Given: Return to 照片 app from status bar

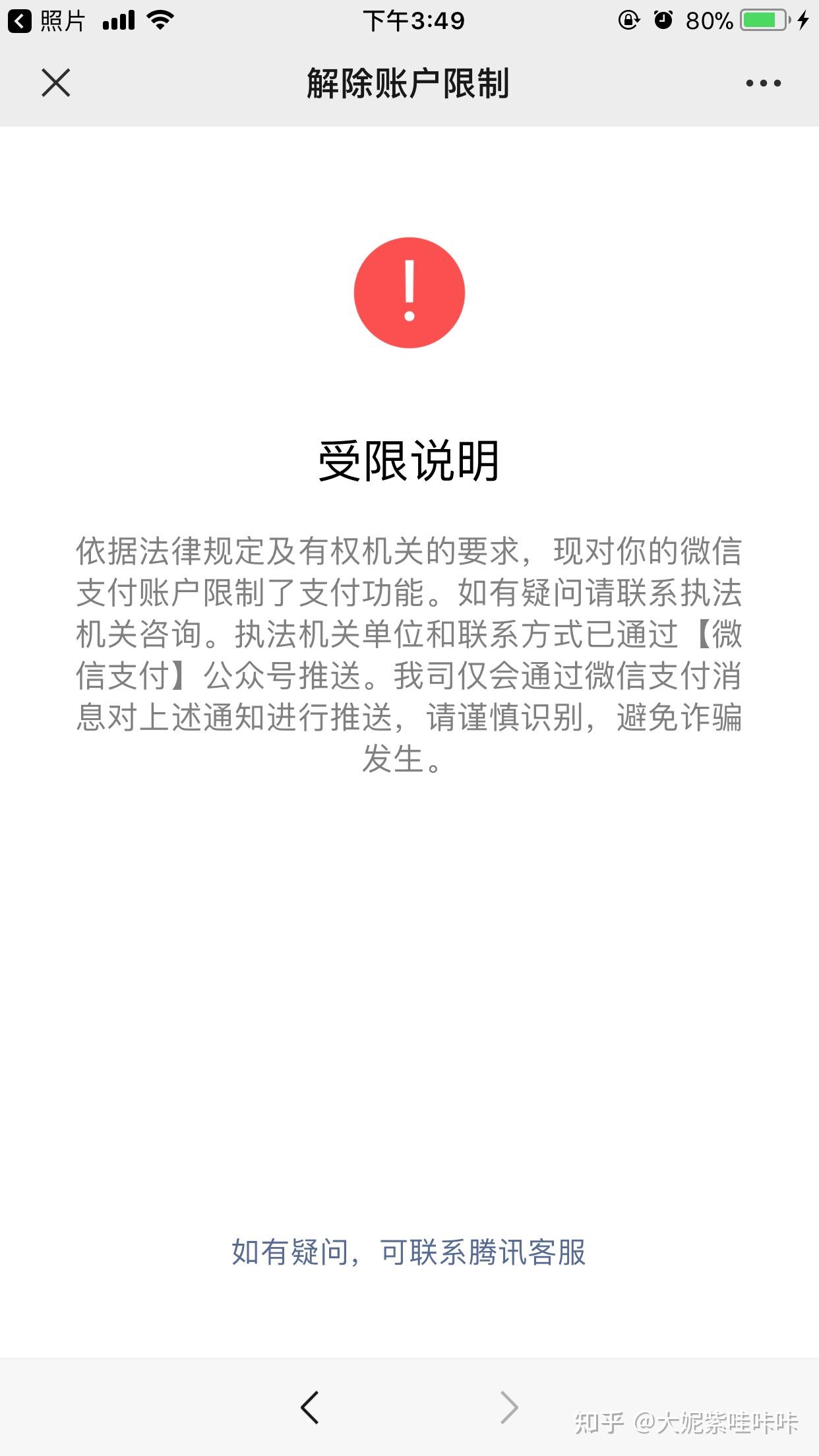Looking at the screenshot, I should tap(46, 21).
